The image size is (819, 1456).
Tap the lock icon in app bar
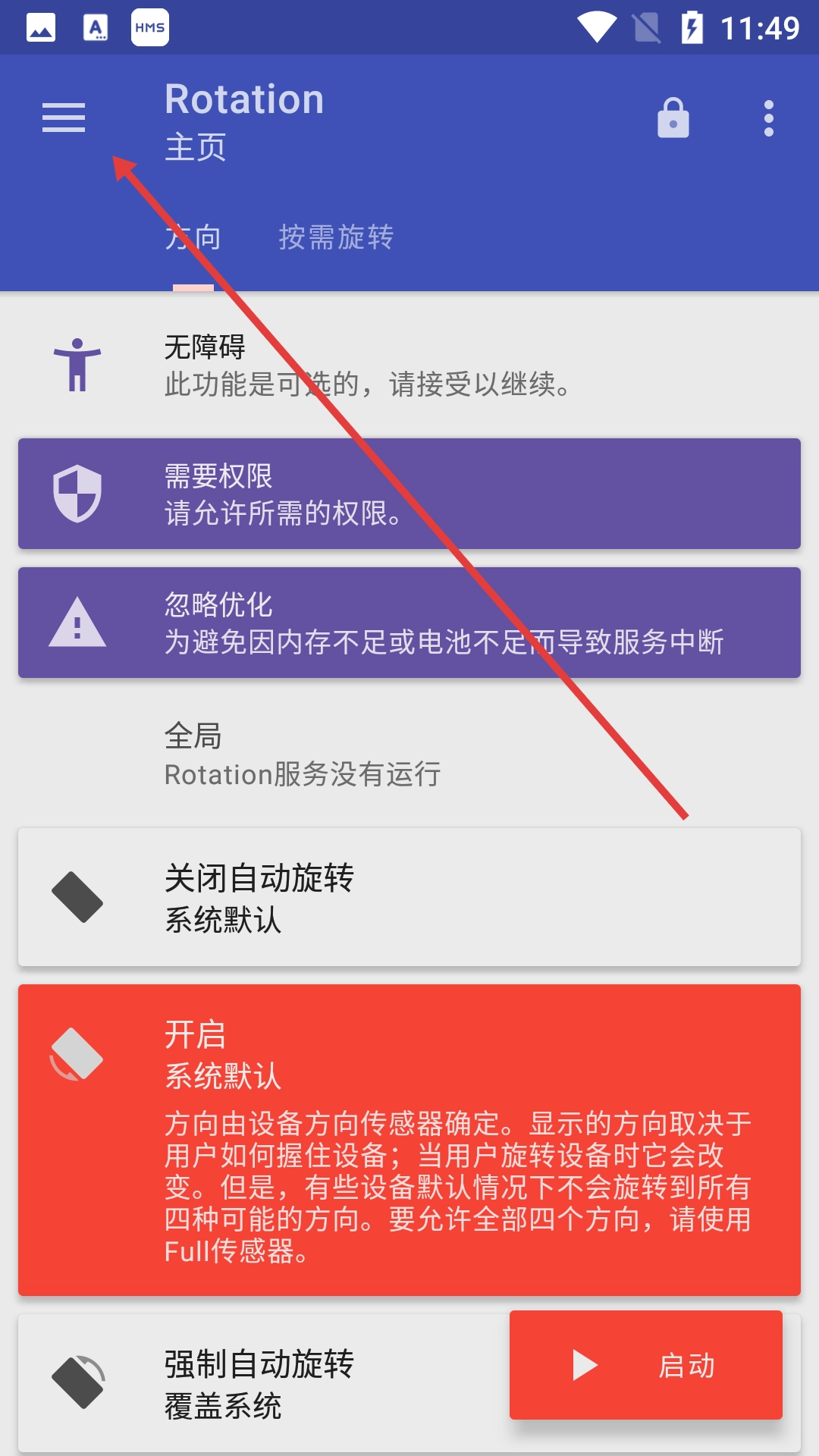[673, 118]
